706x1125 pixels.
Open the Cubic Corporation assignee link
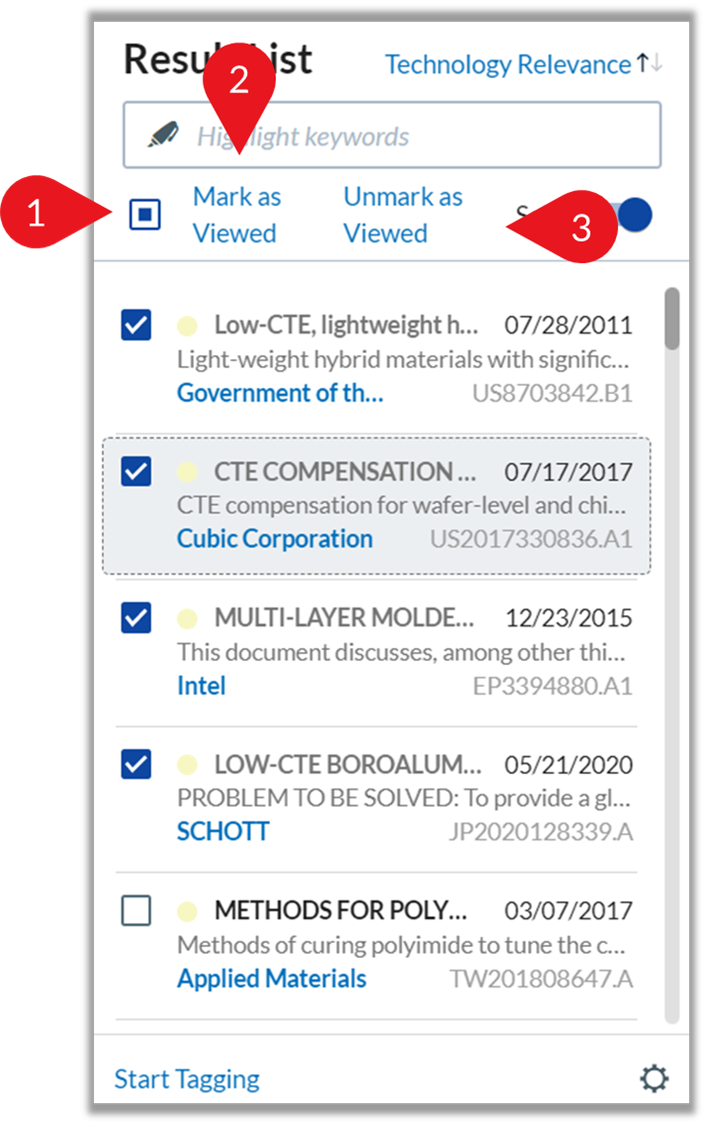click(x=274, y=539)
